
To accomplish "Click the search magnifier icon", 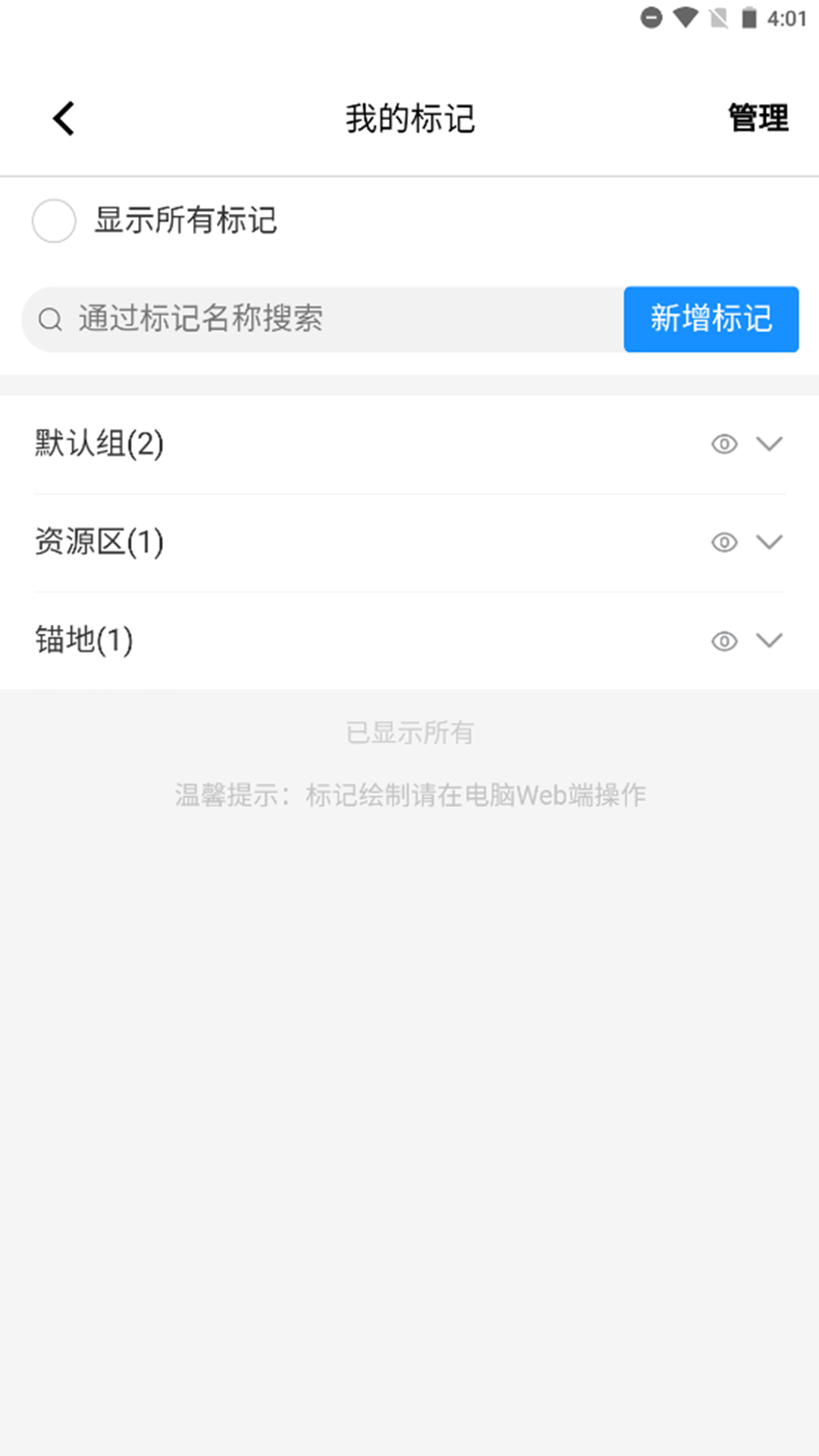I will (x=51, y=319).
